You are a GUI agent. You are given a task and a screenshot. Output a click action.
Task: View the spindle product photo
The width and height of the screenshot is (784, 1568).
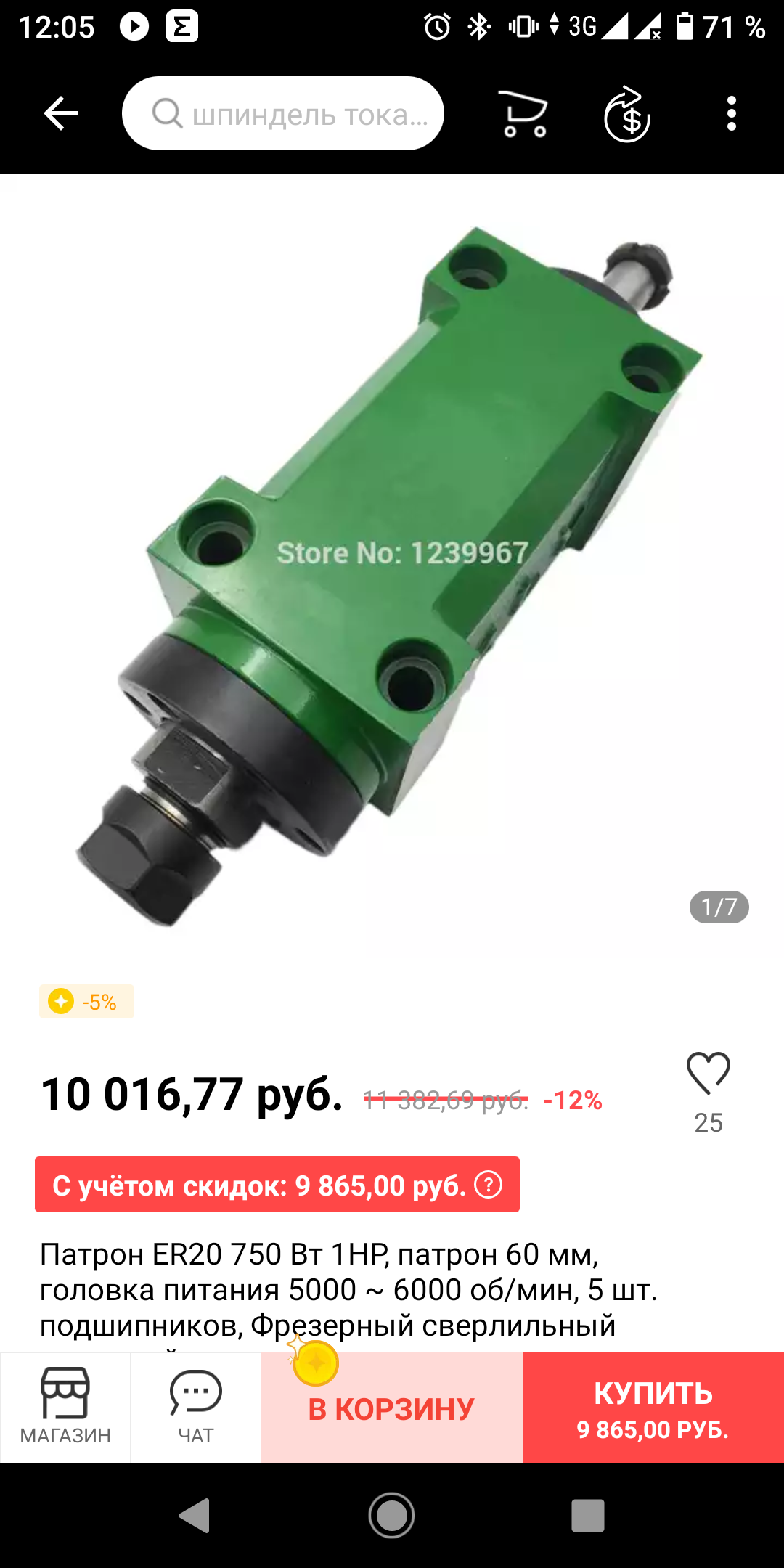(x=392, y=573)
